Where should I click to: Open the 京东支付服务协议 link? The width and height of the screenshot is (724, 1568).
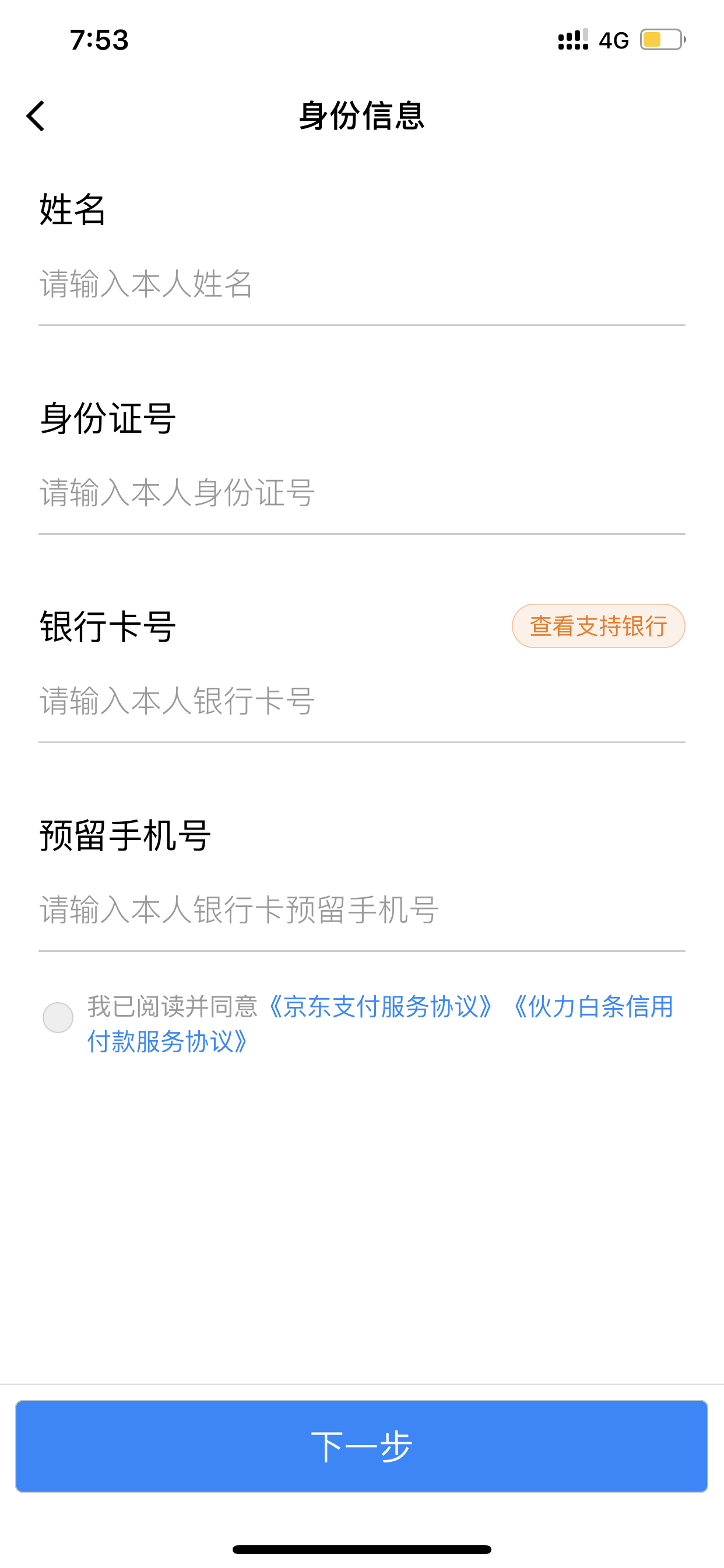point(380,1007)
